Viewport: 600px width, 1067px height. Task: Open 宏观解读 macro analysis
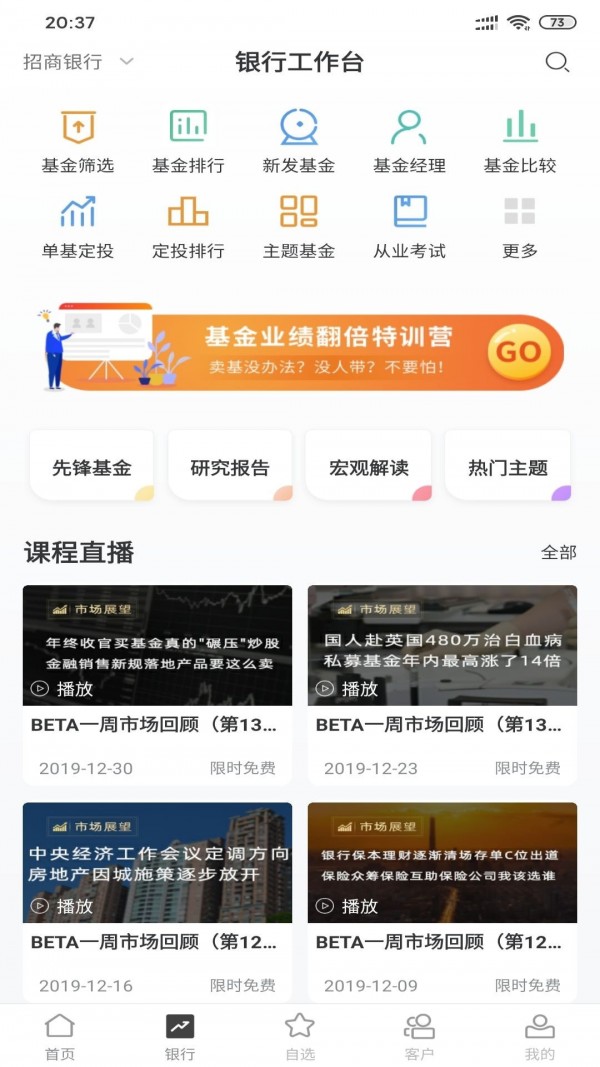pyautogui.click(x=368, y=466)
